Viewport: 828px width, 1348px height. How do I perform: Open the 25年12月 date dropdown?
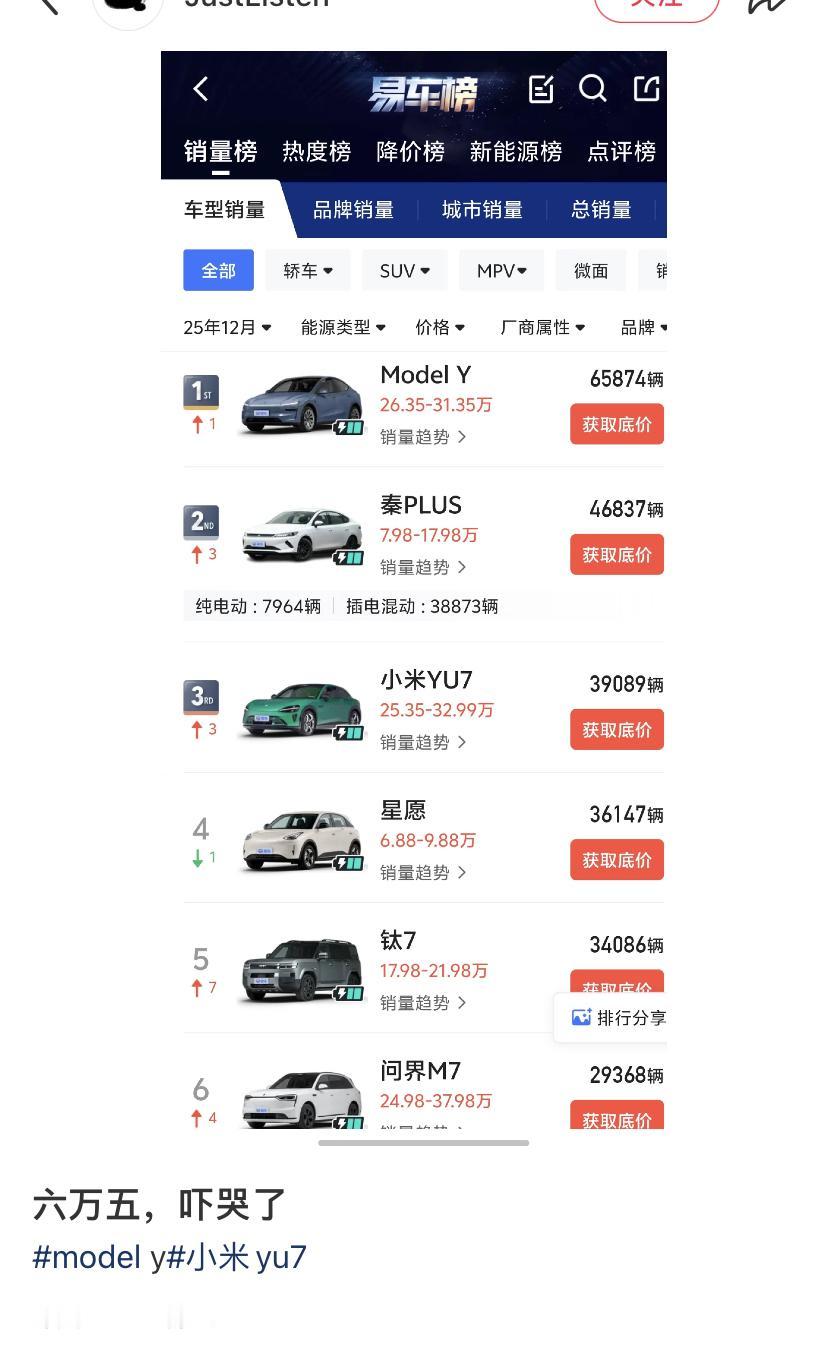pos(226,326)
